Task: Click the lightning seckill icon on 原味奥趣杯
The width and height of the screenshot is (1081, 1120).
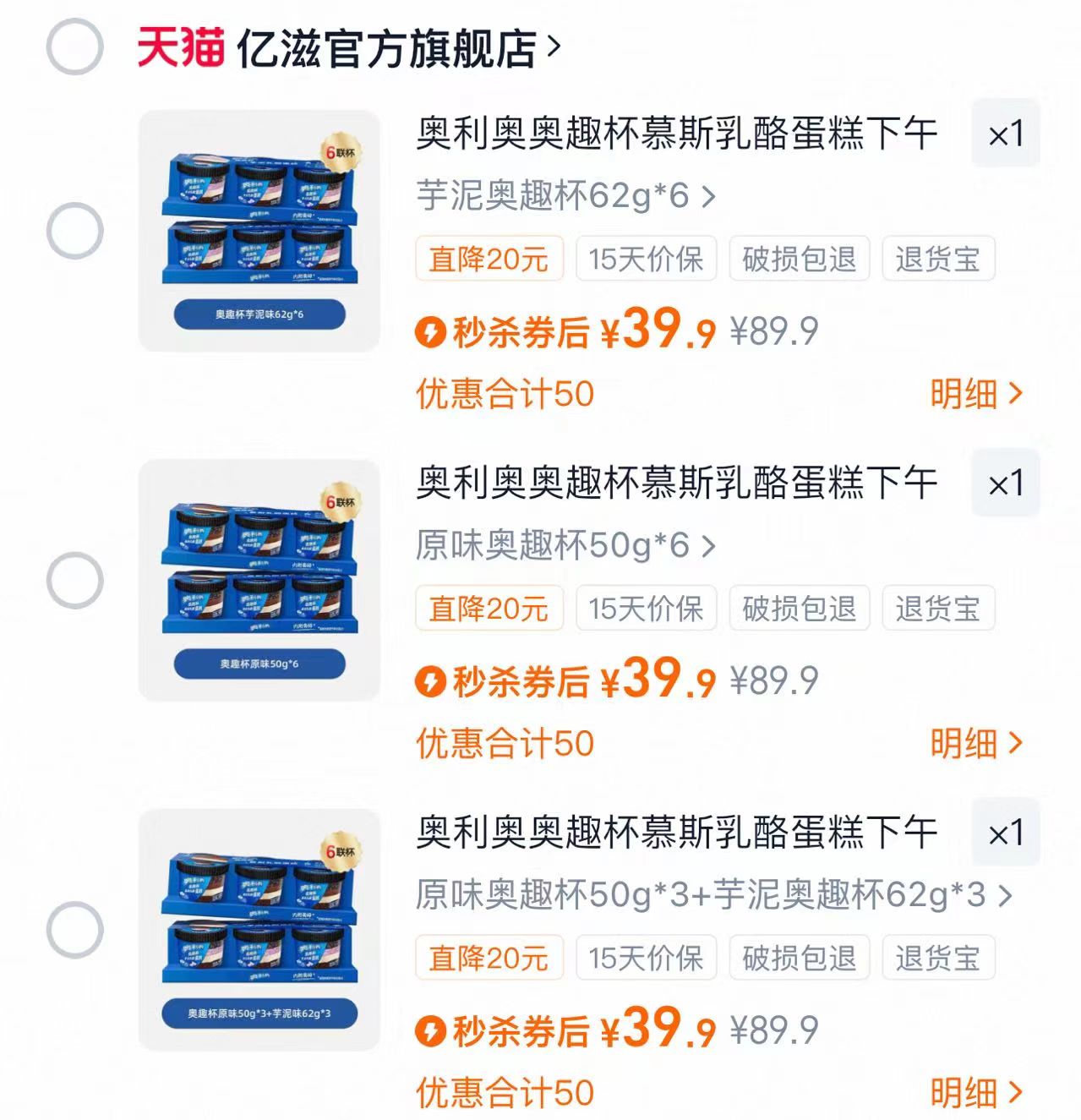Action: (432, 681)
